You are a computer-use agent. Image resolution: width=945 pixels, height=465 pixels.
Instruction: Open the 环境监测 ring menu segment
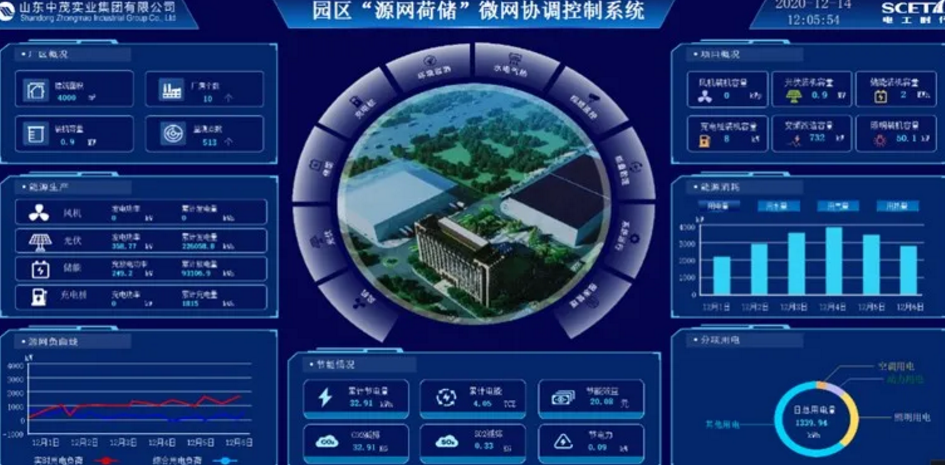pyautogui.click(x=433, y=71)
